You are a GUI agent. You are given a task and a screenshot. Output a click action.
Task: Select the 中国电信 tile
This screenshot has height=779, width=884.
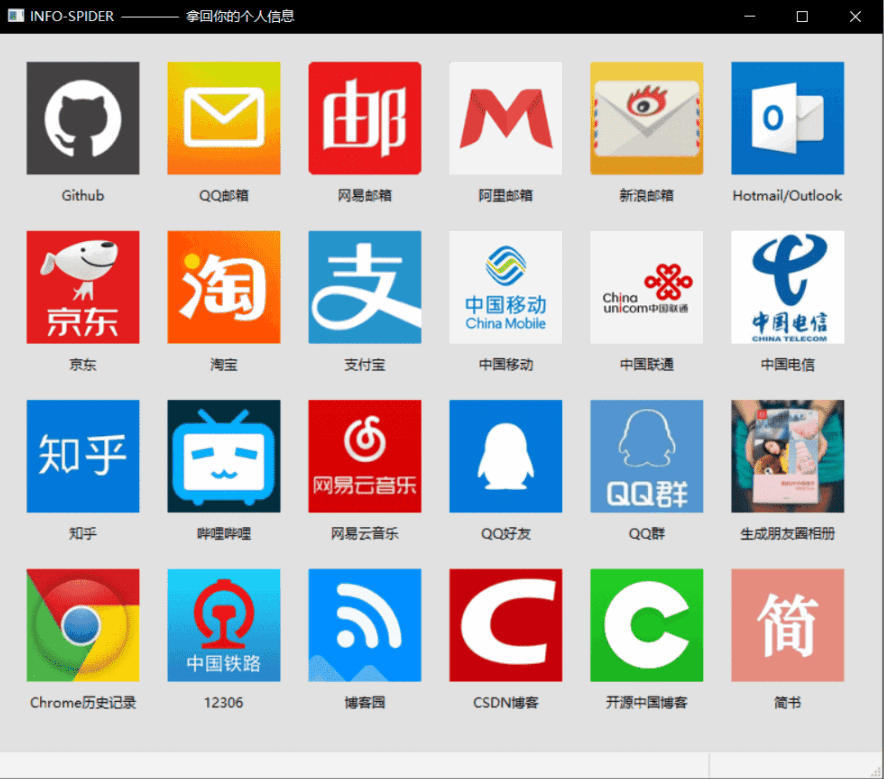(x=788, y=287)
